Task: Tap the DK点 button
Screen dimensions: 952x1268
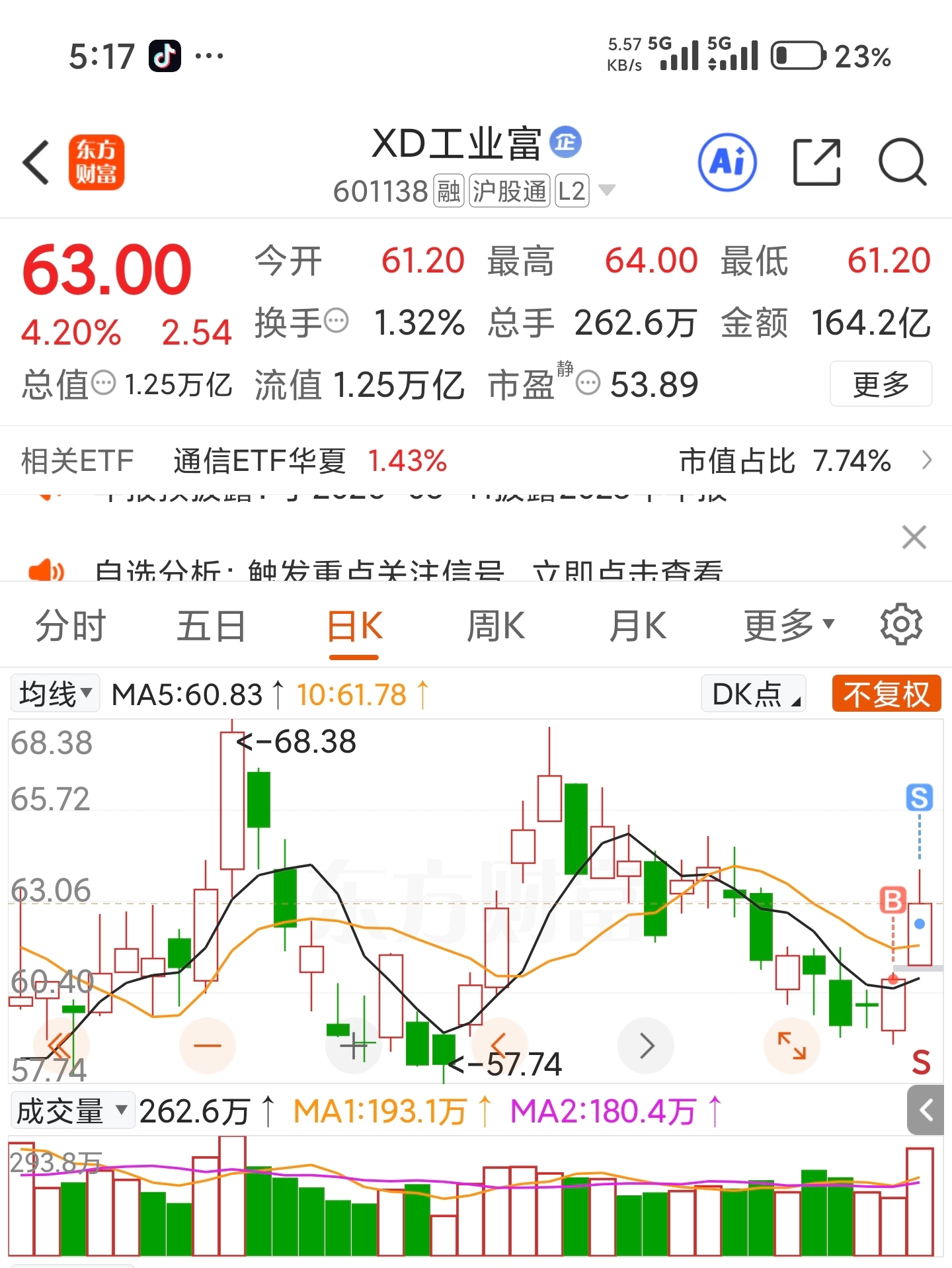Action: [x=754, y=694]
